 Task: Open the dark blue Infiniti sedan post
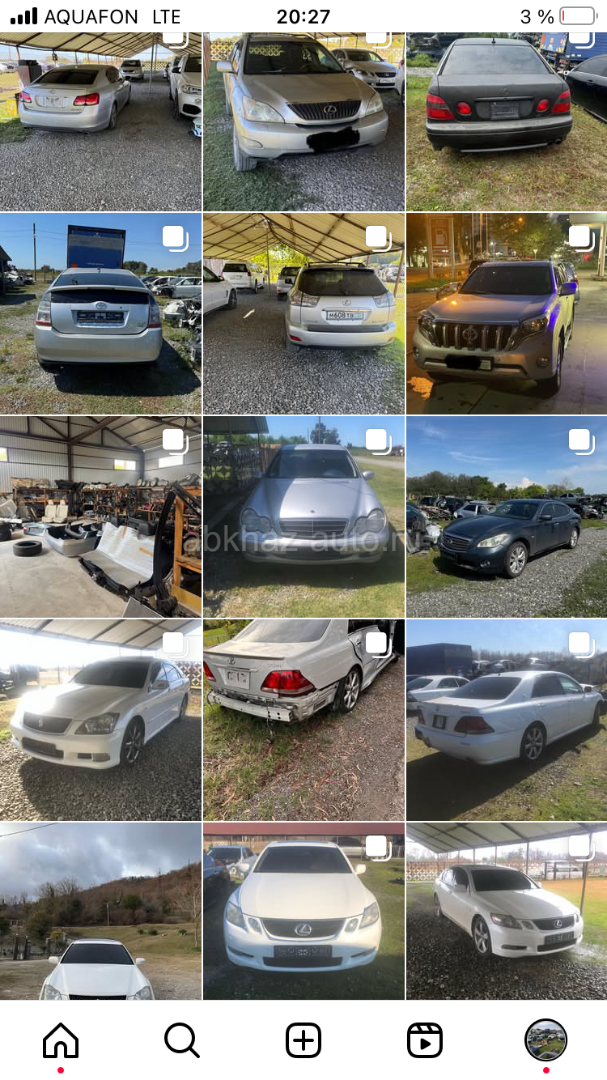point(506,517)
